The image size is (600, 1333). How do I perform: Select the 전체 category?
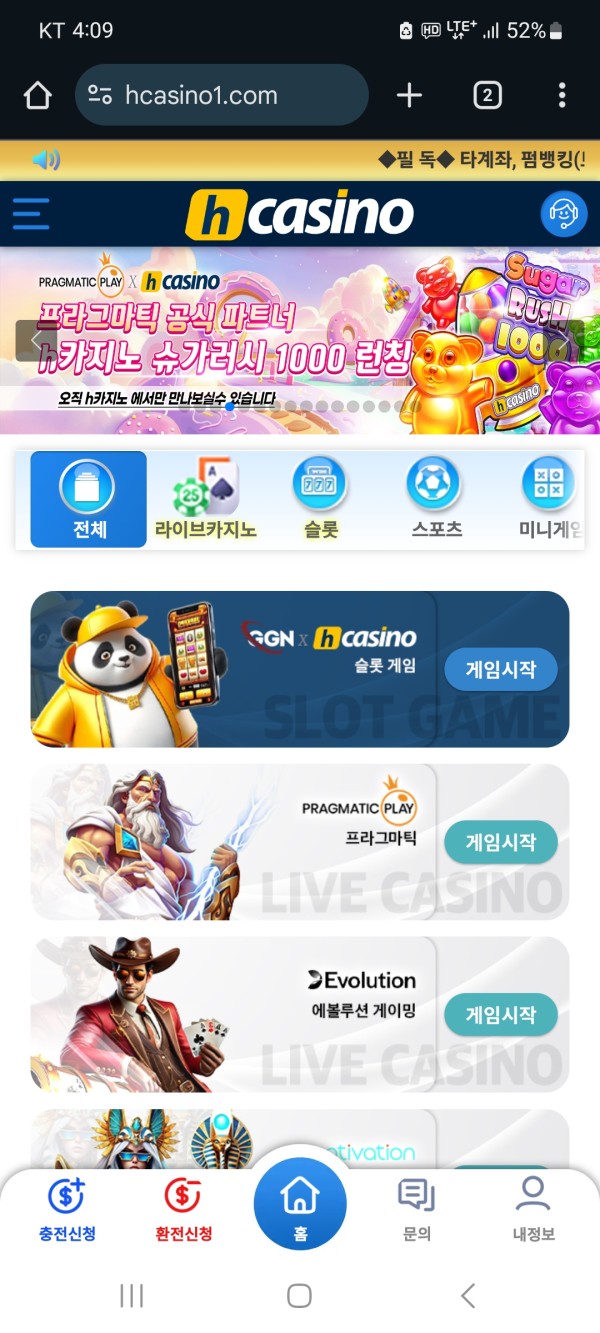[x=89, y=499]
